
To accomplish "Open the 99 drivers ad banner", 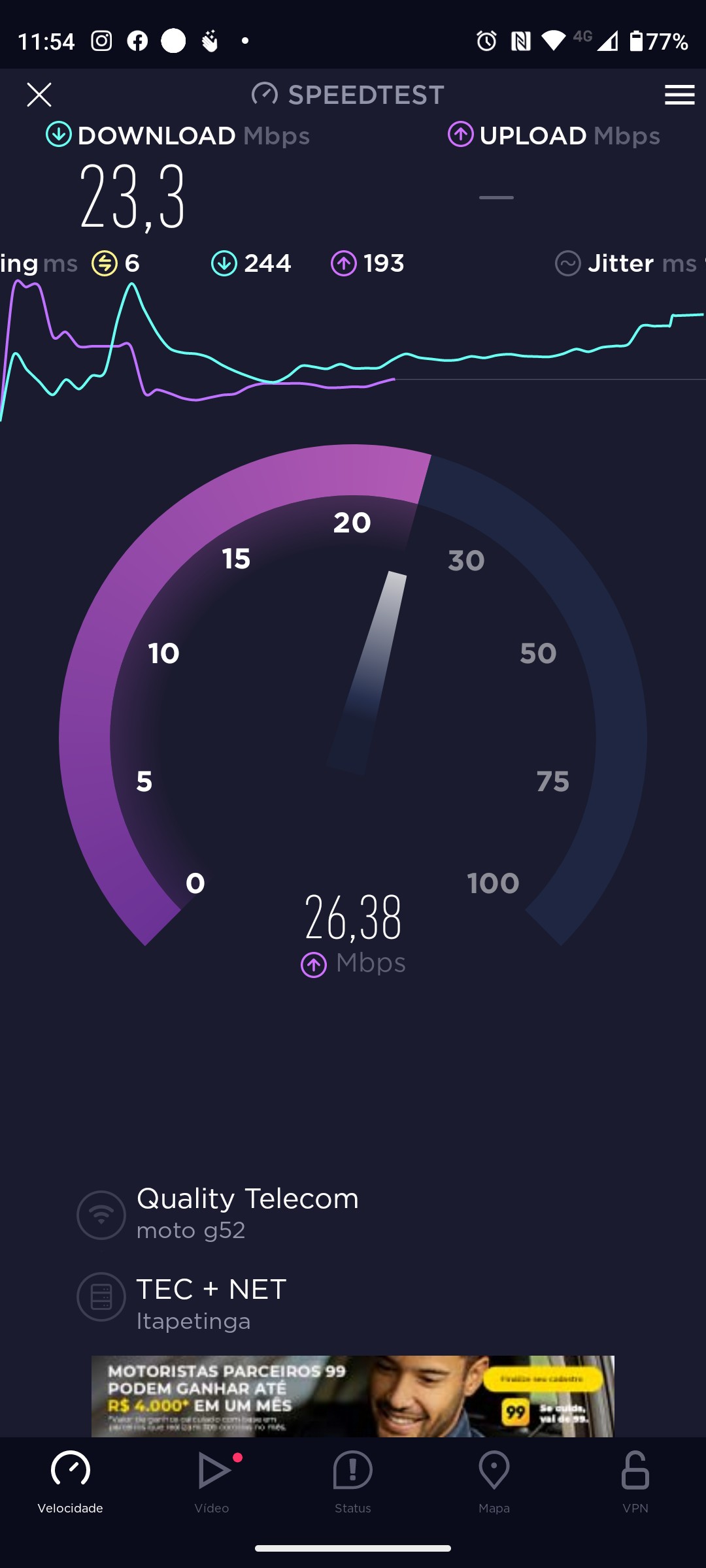I will pyautogui.click(x=353, y=1396).
